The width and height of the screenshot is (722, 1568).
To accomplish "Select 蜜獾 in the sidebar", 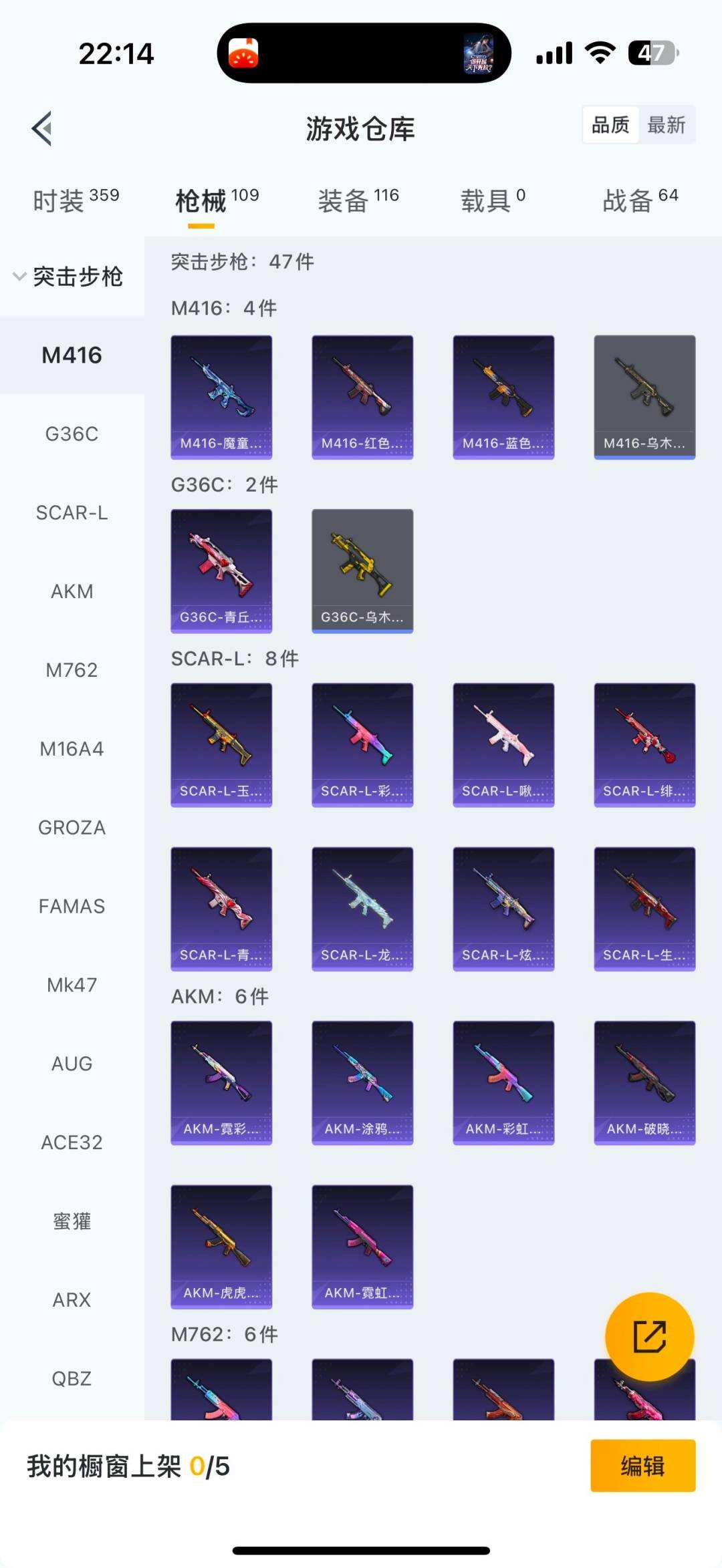I will click(72, 1221).
